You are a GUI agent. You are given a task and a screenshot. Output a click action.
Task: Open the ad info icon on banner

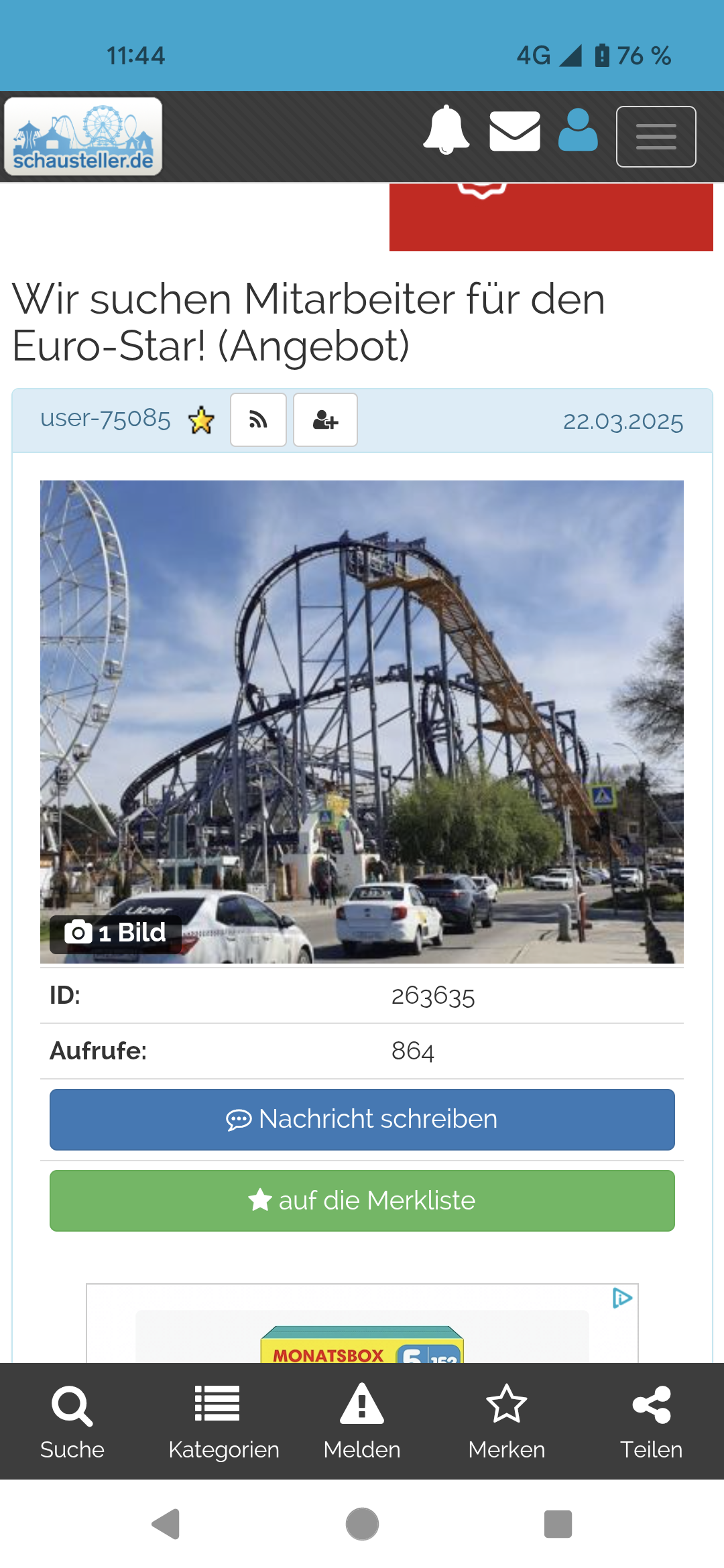click(x=622, y=1299)
